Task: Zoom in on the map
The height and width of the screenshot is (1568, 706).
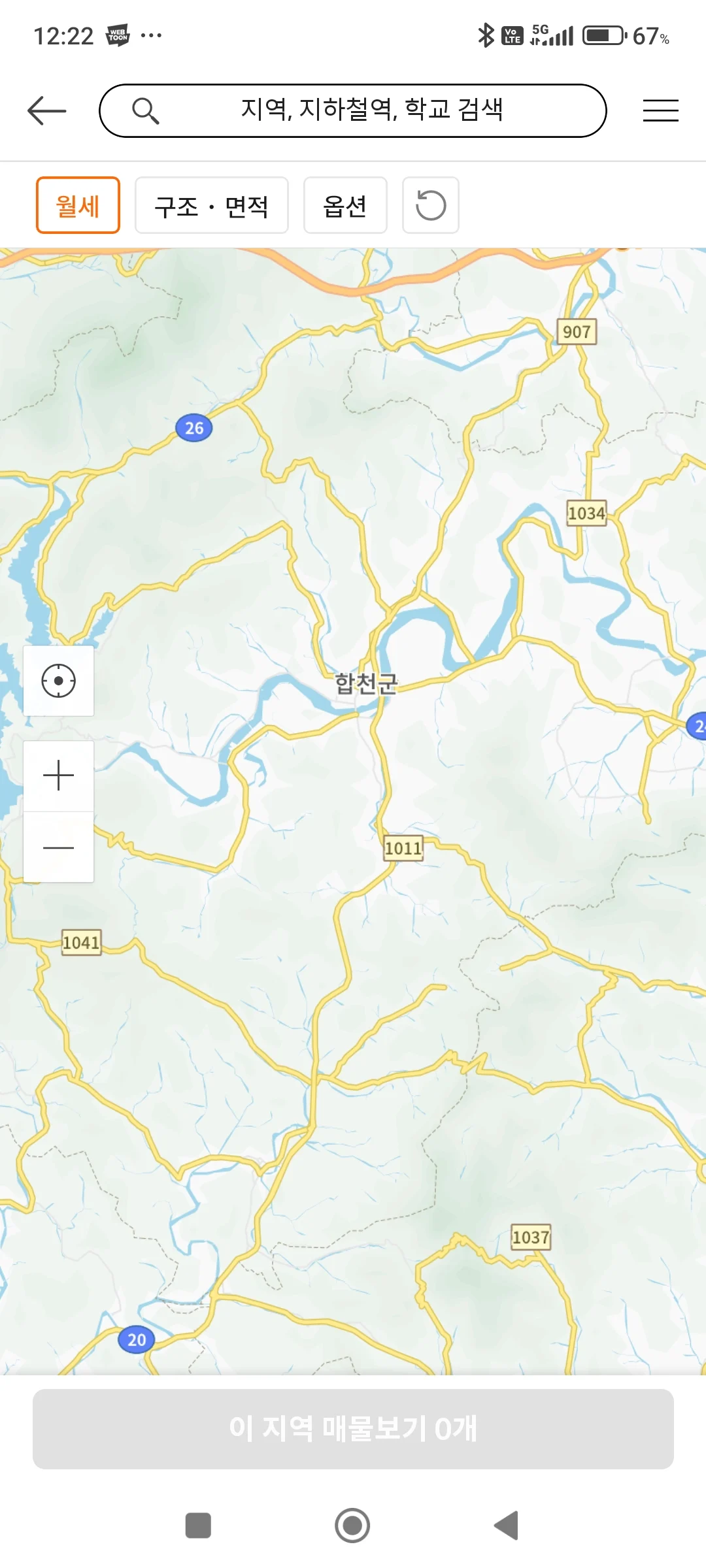Action: click(x=59, y=776)
